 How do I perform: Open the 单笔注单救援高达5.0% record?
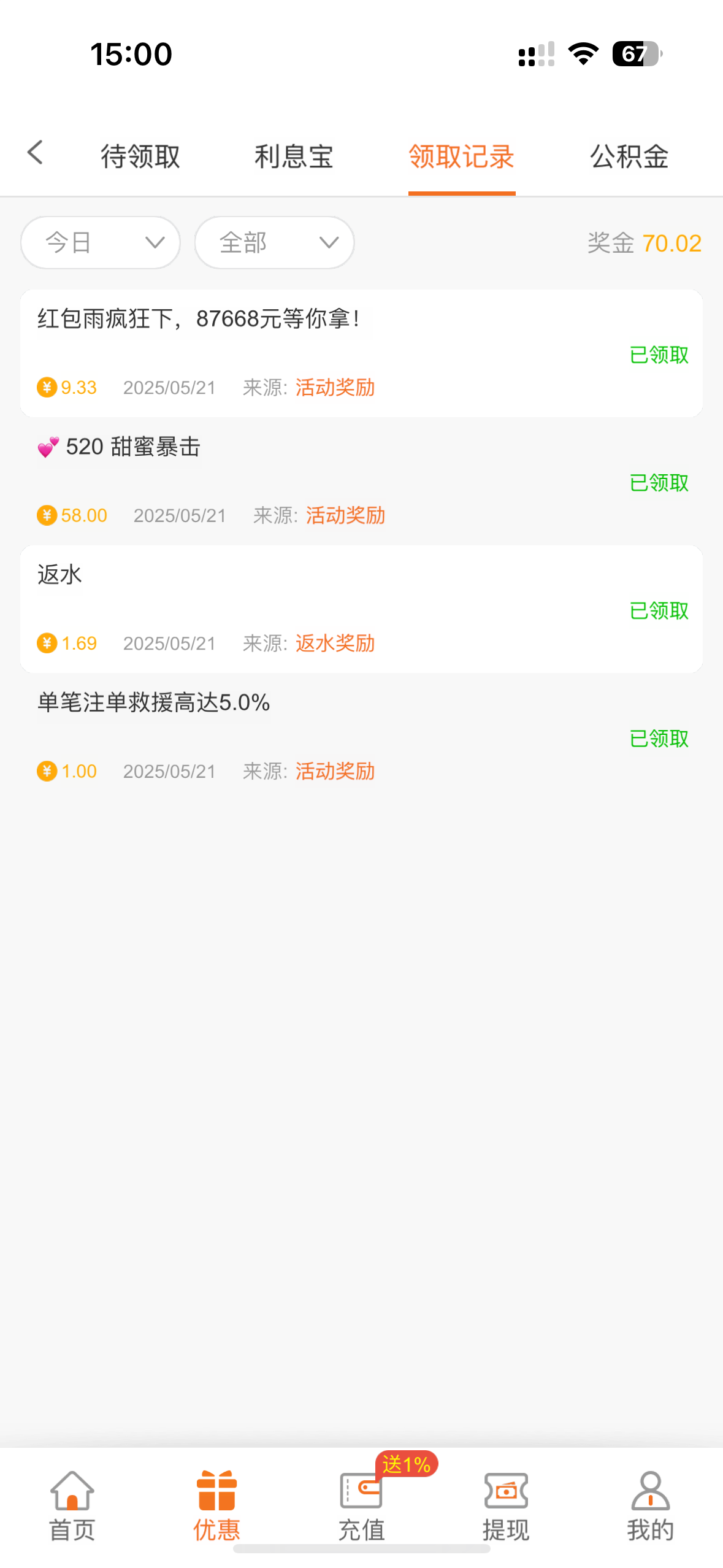click(x=361, y=737)
